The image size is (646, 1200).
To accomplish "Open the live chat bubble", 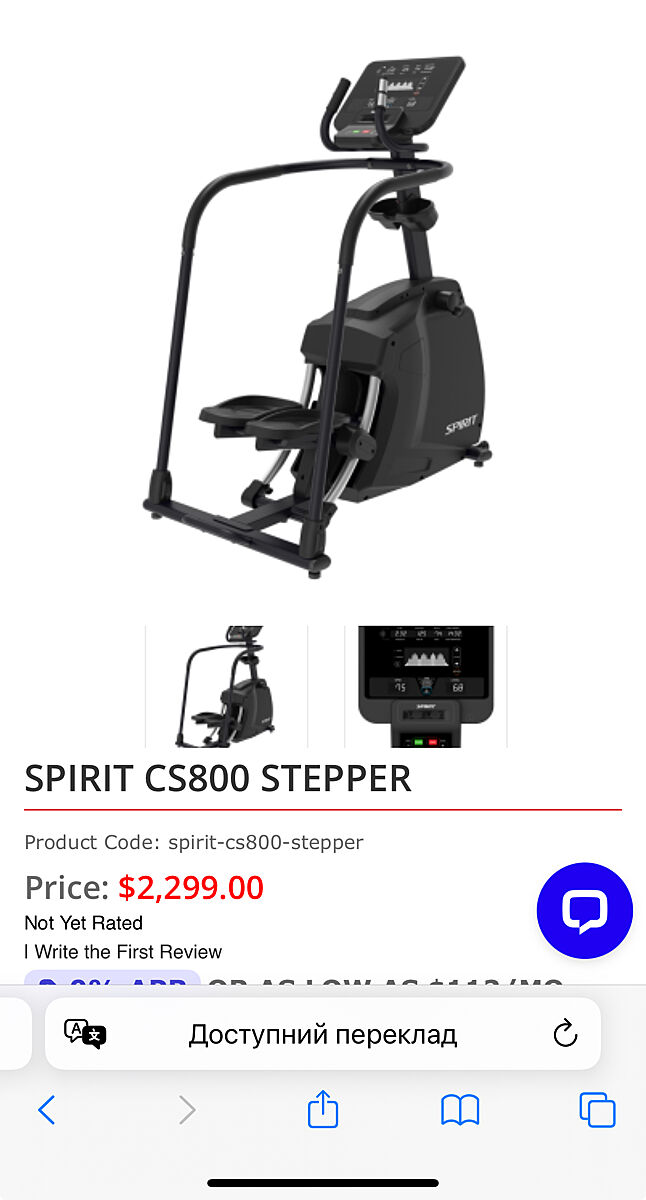I will pyautogui.click(x=584, y=910).
